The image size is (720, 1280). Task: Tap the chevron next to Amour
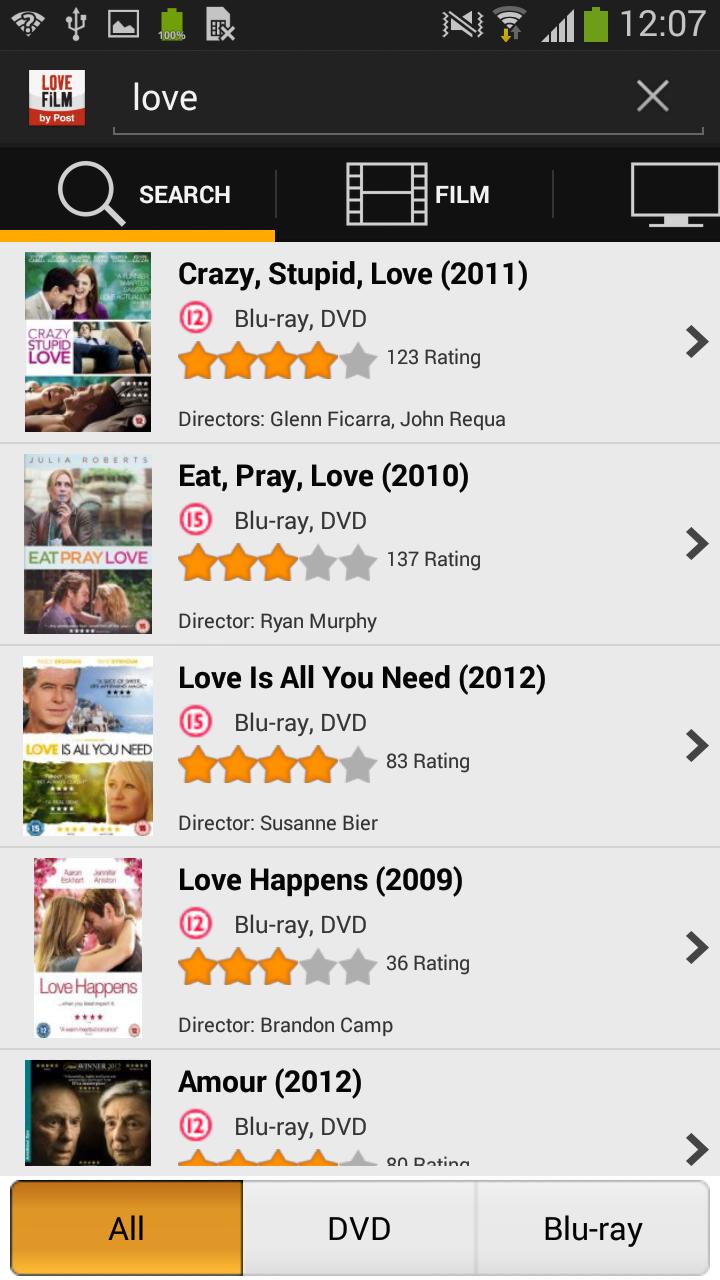[x=696, y=1150]
